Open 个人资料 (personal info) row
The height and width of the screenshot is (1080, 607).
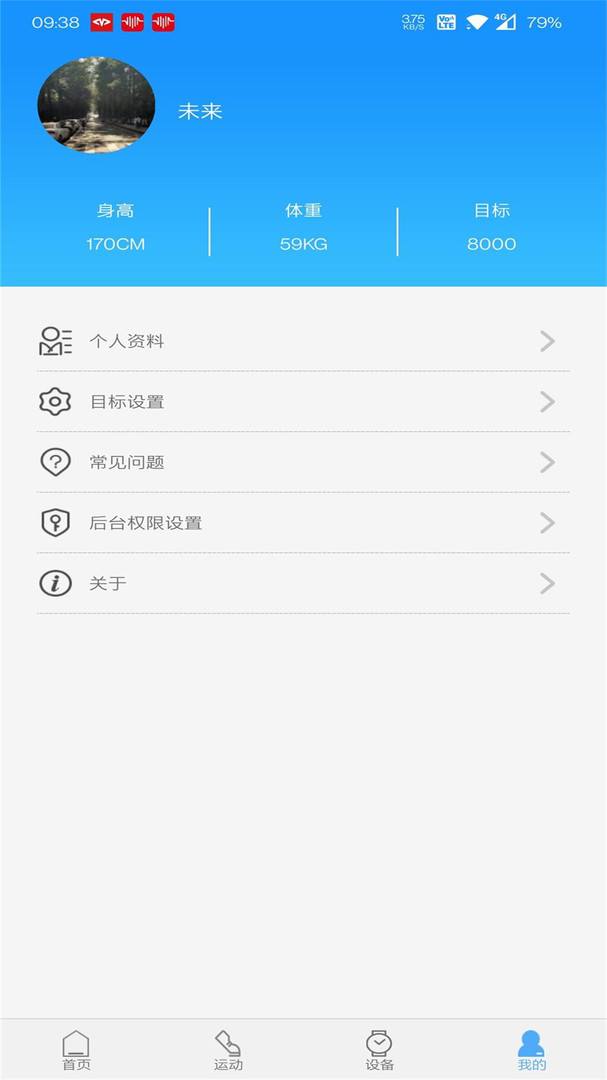point(302,341)
